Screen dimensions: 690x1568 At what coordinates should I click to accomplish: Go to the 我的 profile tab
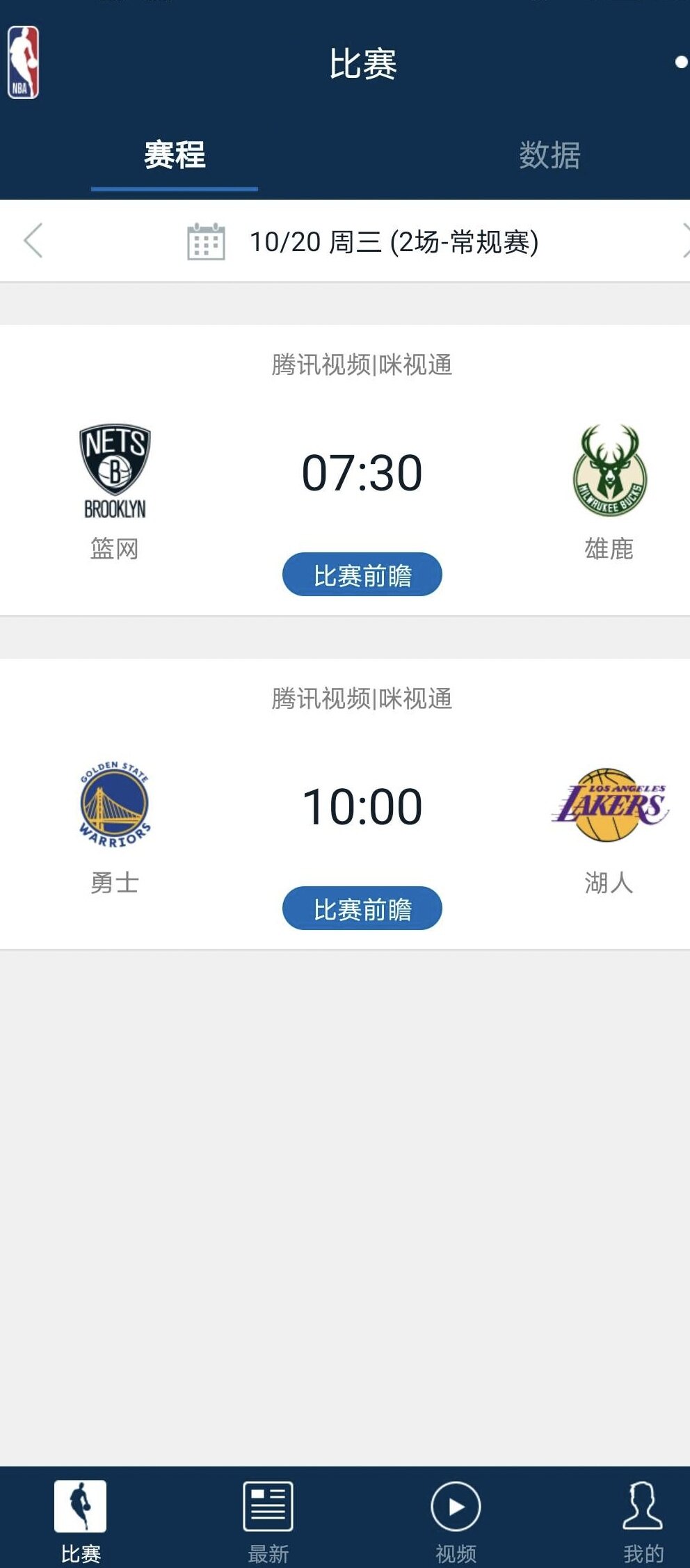(643, 1521)
